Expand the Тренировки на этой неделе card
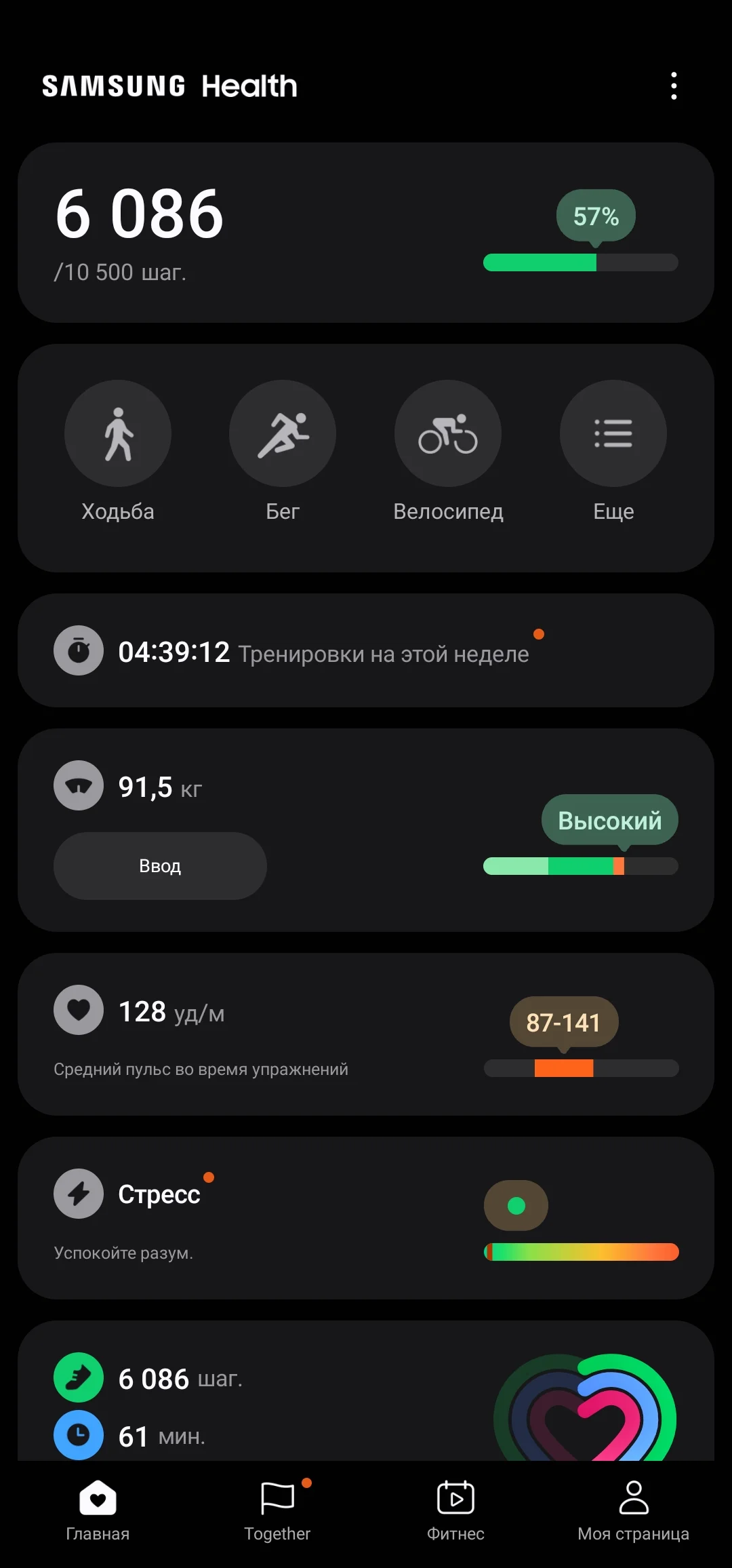 click(x=366, y=650)
